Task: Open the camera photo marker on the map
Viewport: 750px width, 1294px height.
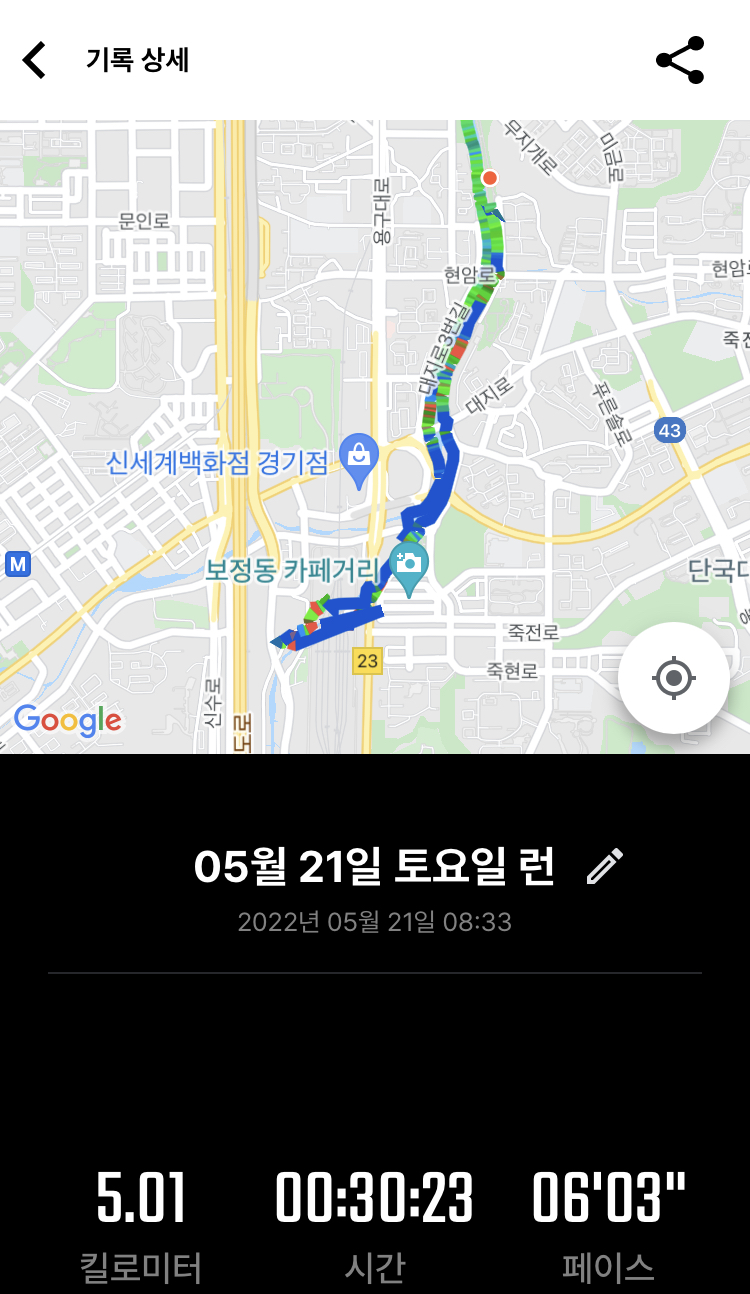Action: 408,563
